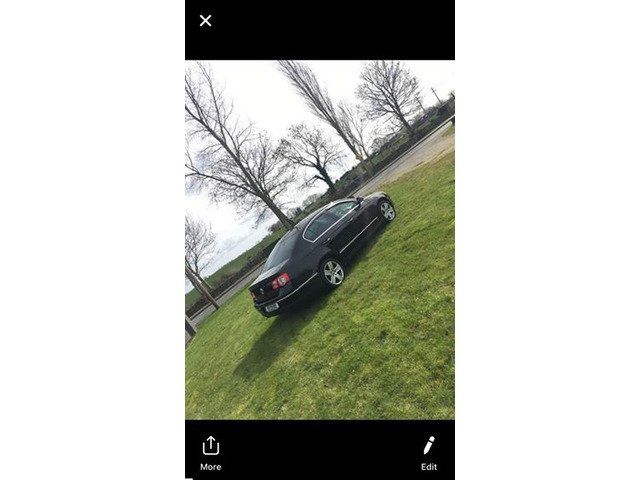Viewport: 640px width, 480px height.
Task: Open the More share options
Action: tap(211, 453)
